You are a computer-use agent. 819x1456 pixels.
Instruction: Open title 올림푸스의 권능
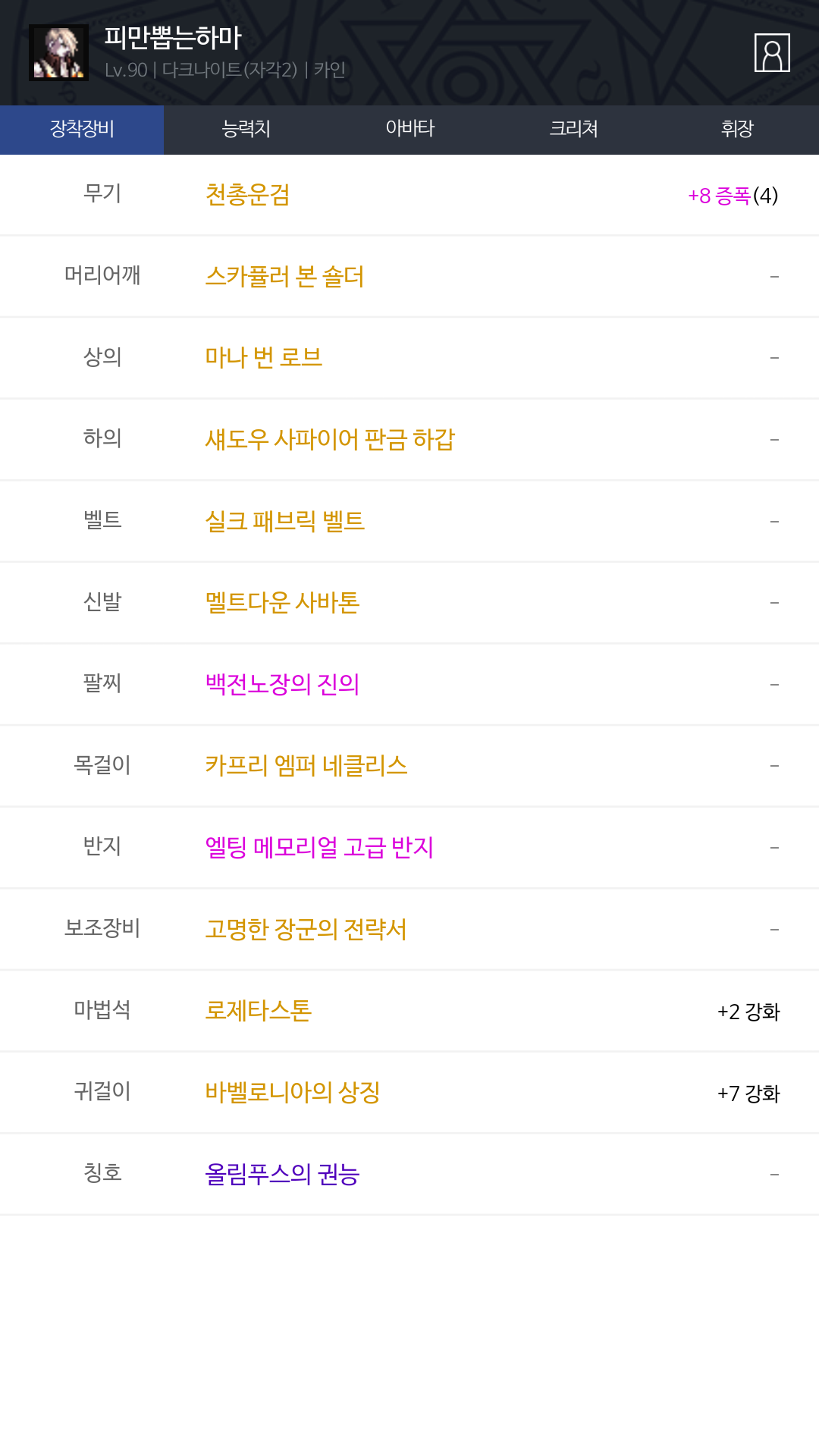(282, 1174)
